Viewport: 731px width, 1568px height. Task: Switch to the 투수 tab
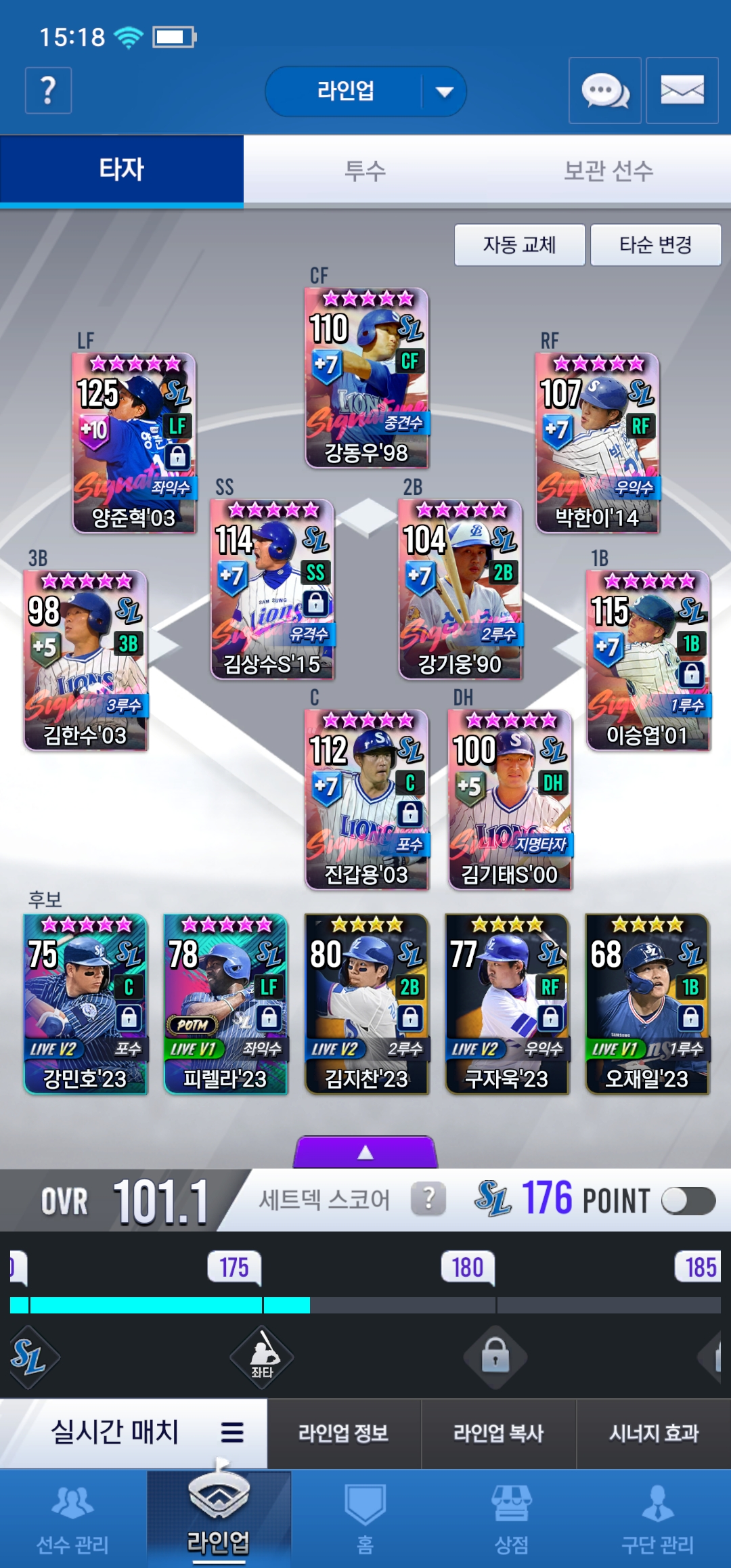tap(365, 170)
